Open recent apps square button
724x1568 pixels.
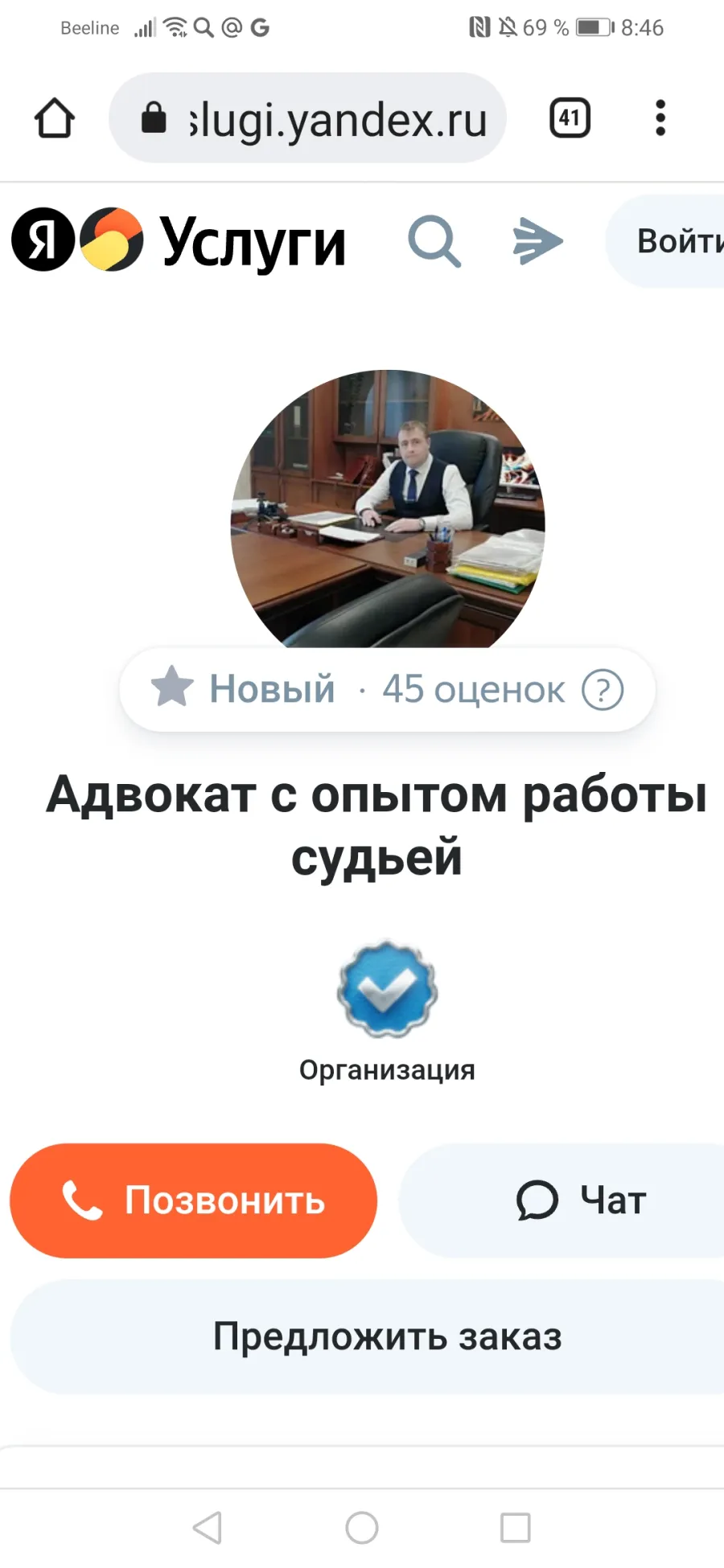(x=515, y=1528)
